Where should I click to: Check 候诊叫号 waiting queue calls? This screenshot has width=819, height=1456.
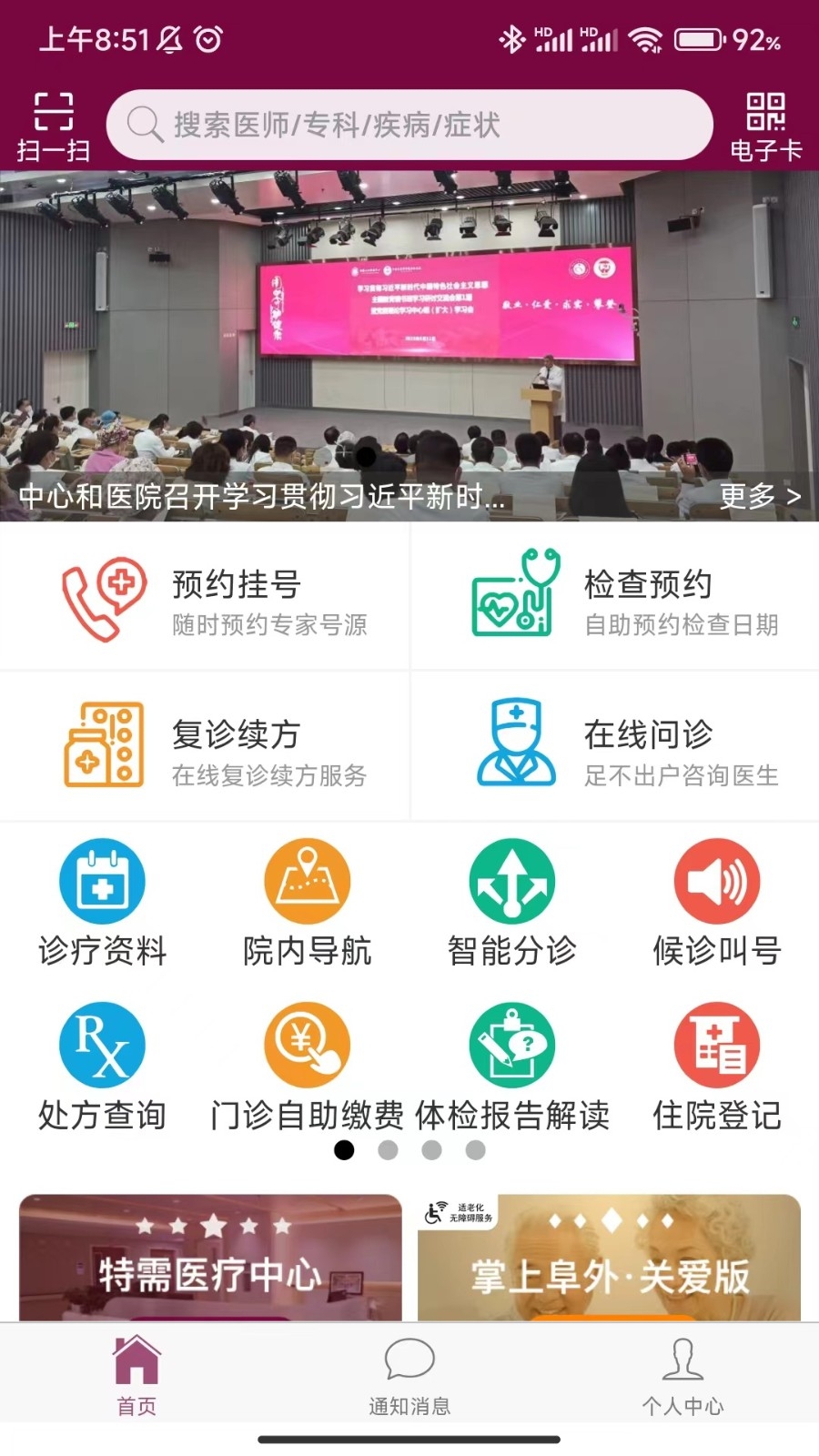tap(716, 901)
